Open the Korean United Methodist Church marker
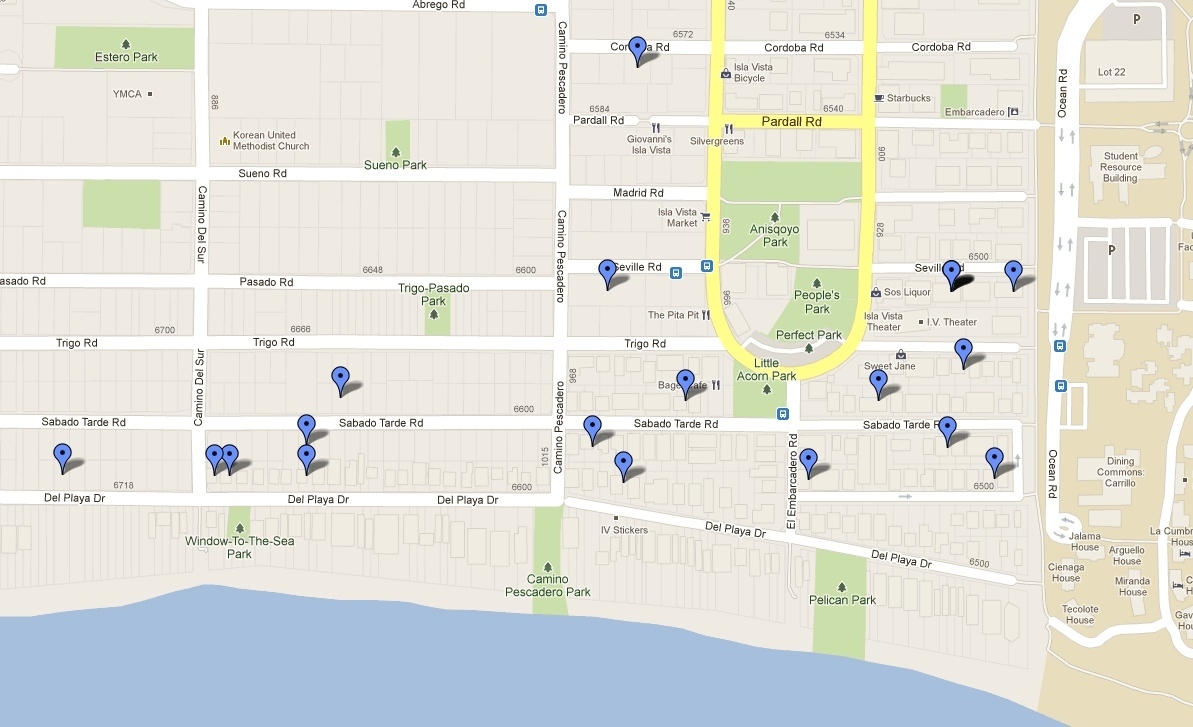 coord(225,141)
